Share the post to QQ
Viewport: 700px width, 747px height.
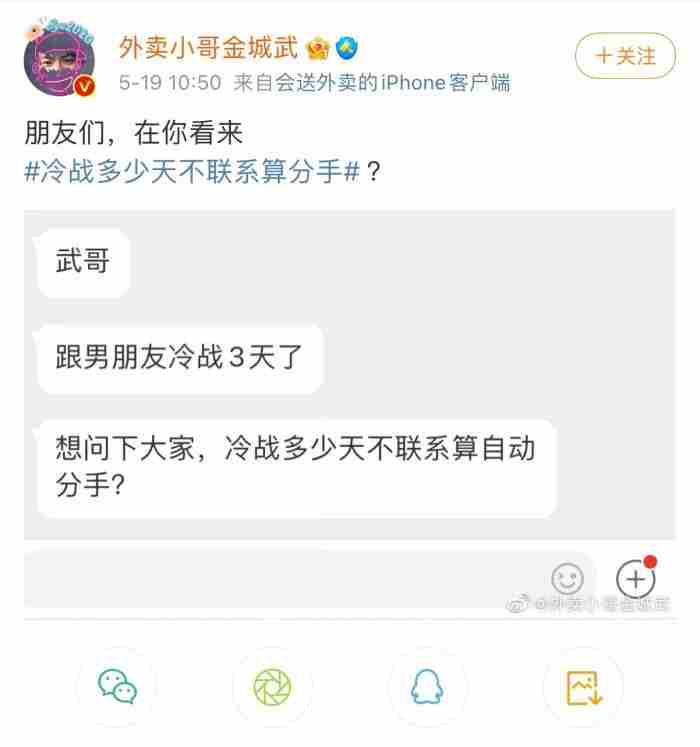[x=427, y=686]
